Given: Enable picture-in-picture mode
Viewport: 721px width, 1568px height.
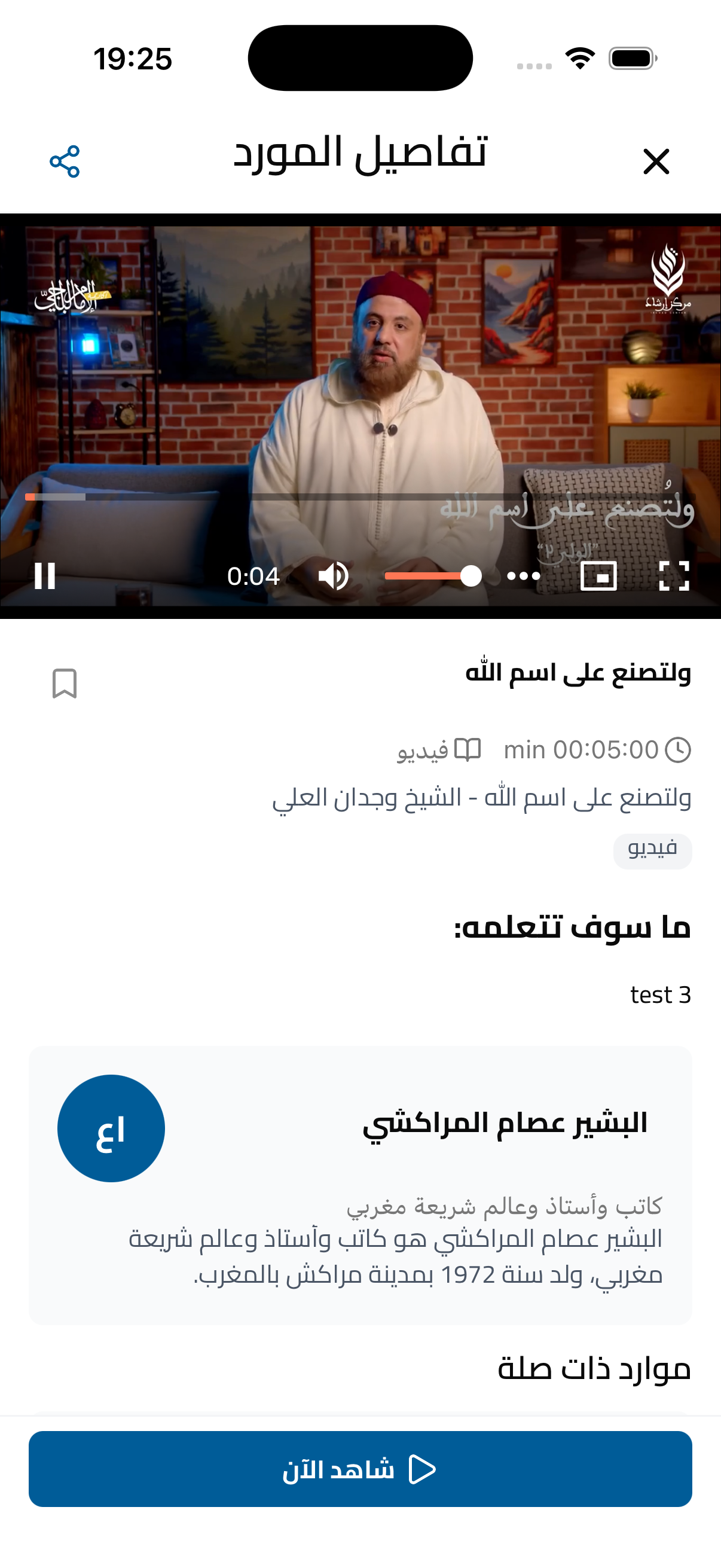Looking at the screenshot, I should [598, 575].
